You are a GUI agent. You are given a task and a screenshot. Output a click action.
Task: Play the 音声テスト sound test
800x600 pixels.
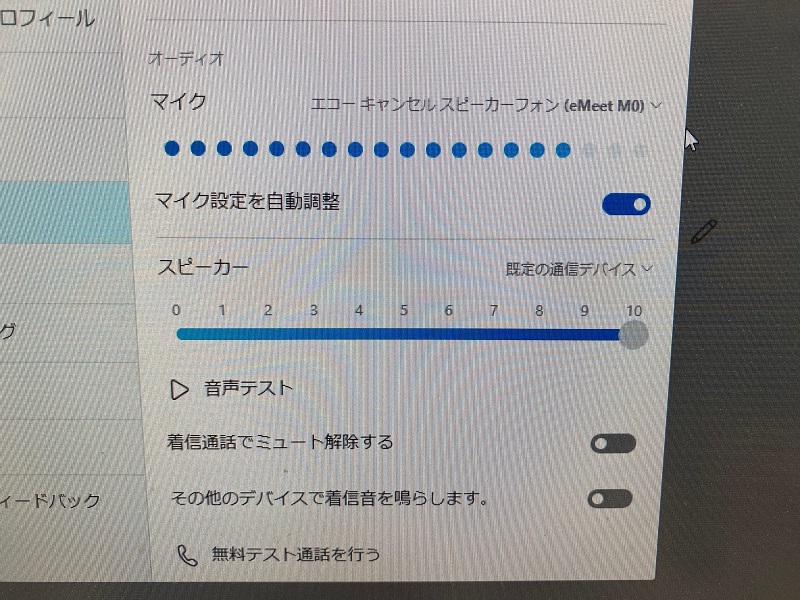(x=234, y=389)
